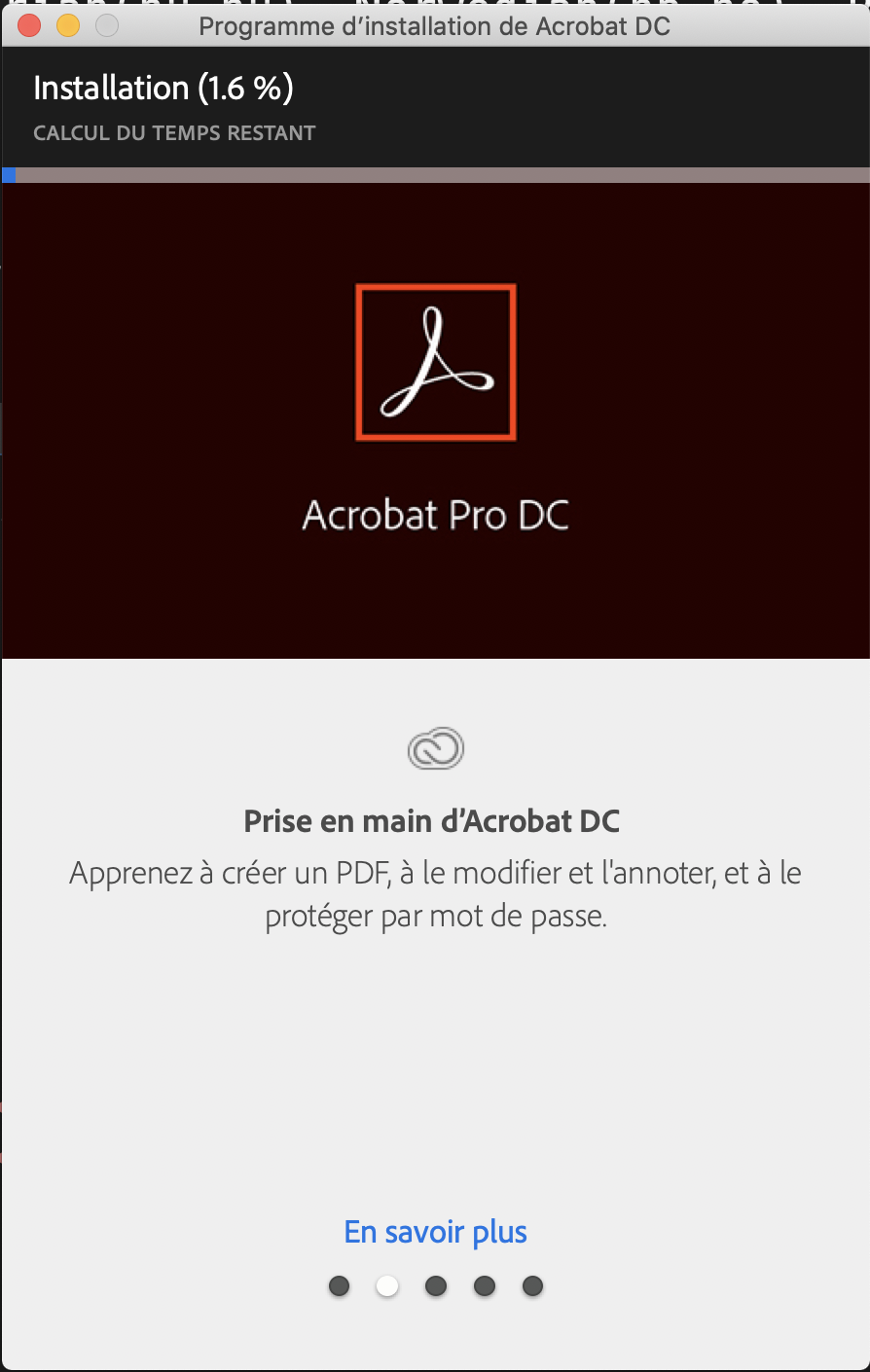870x1372 pixels.
Task: Select the first carousel dot
Action: [339, 1285]
